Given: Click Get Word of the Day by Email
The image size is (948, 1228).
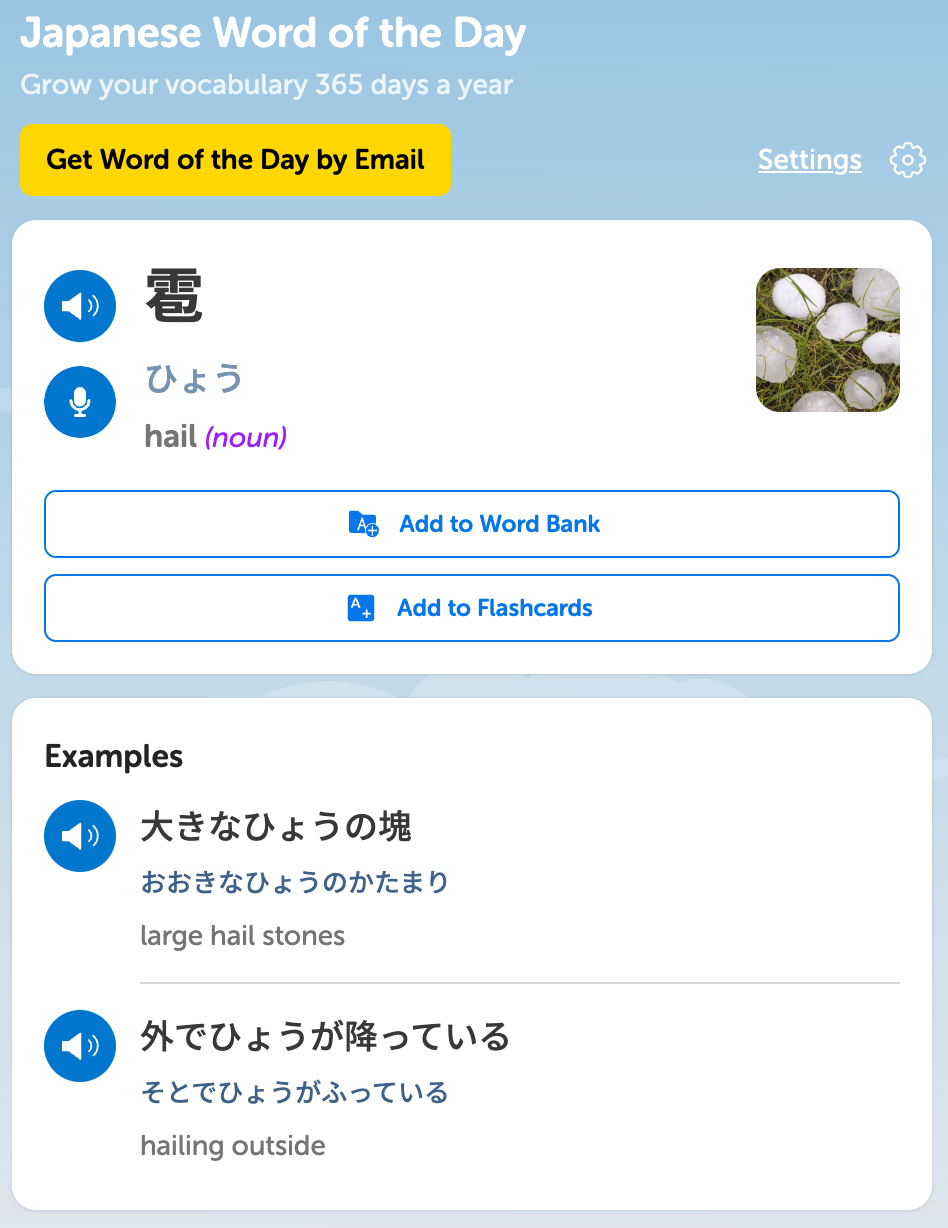Looking at the screenshot, I should click(235, 160).
